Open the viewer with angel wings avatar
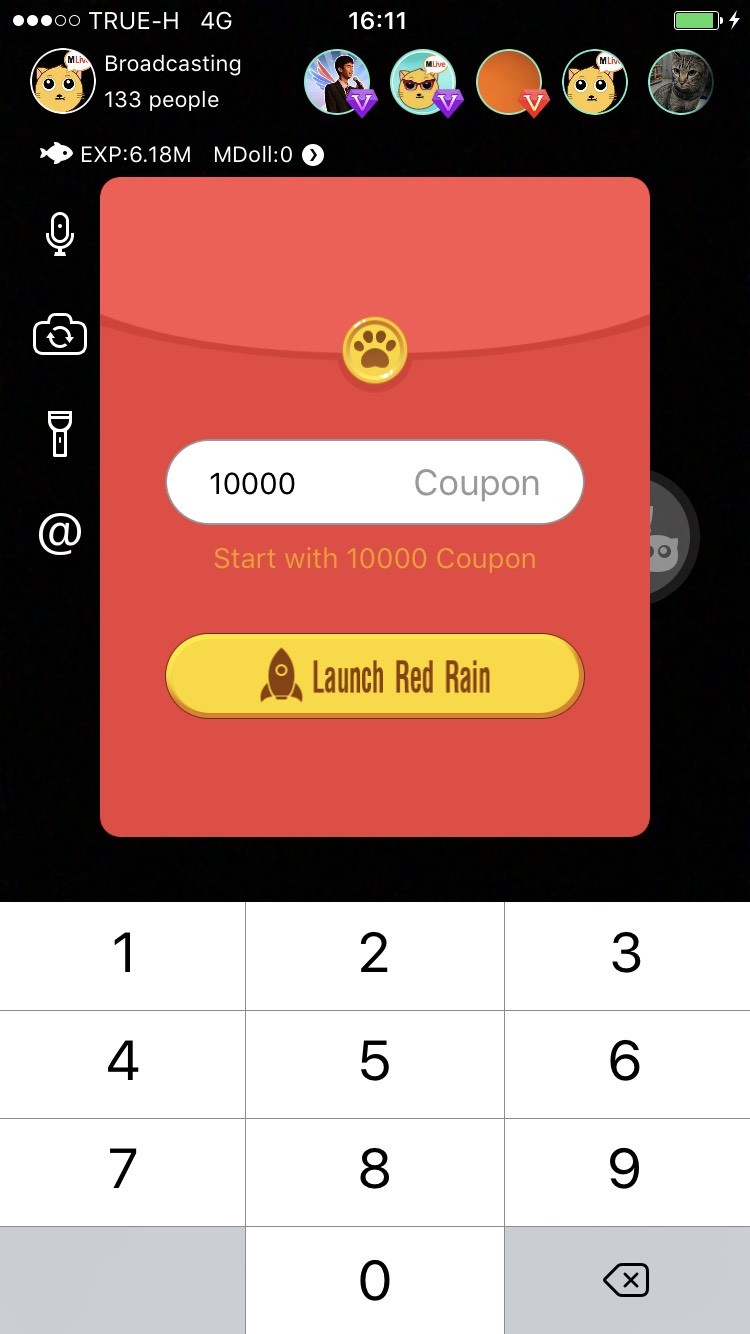The height and width of the screenshot is (1334, 750). [x=337, y=82]
